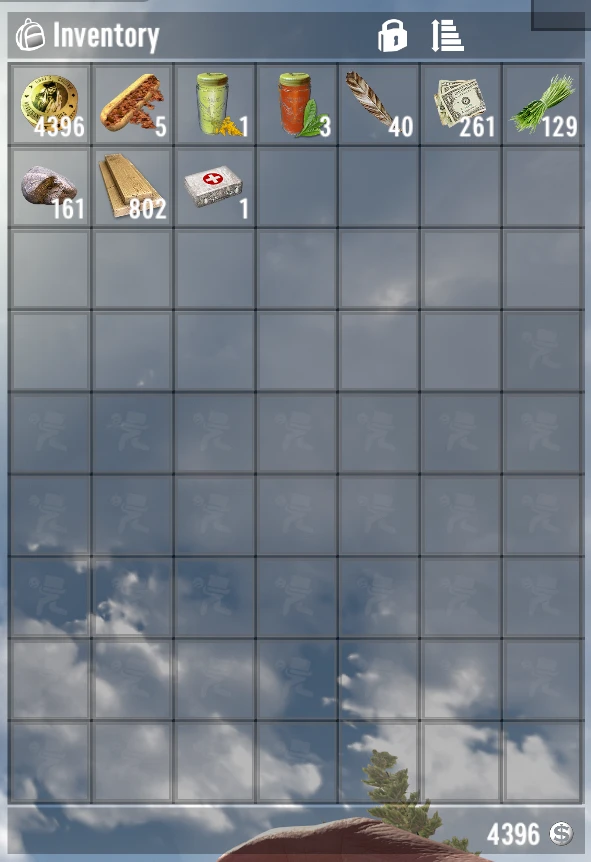The height and width of the screenshot is (862, 591).
Task: Select the paper cash stack of 261
Action: click(x=461, y=104)
